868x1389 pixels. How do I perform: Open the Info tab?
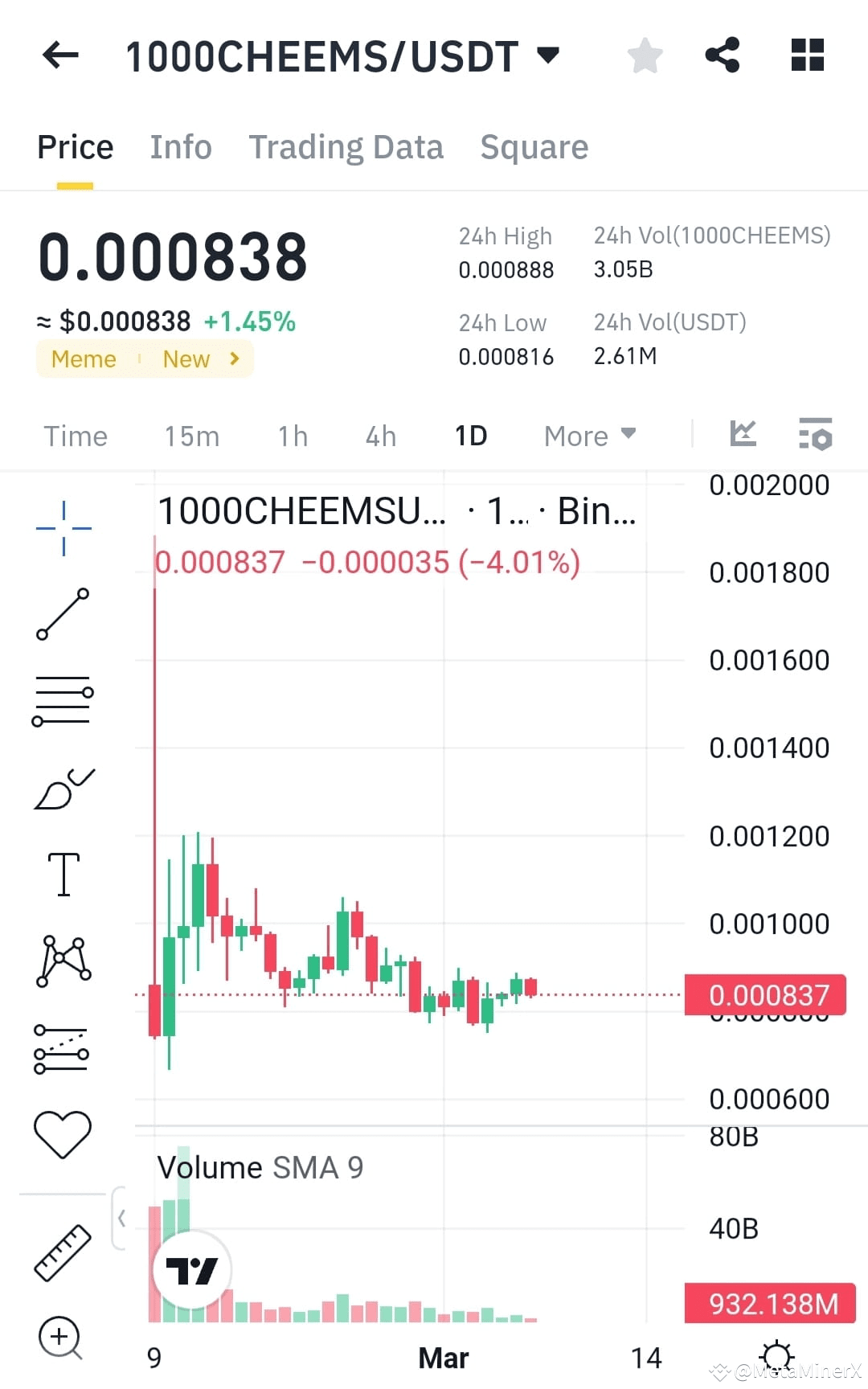[180, 146]
